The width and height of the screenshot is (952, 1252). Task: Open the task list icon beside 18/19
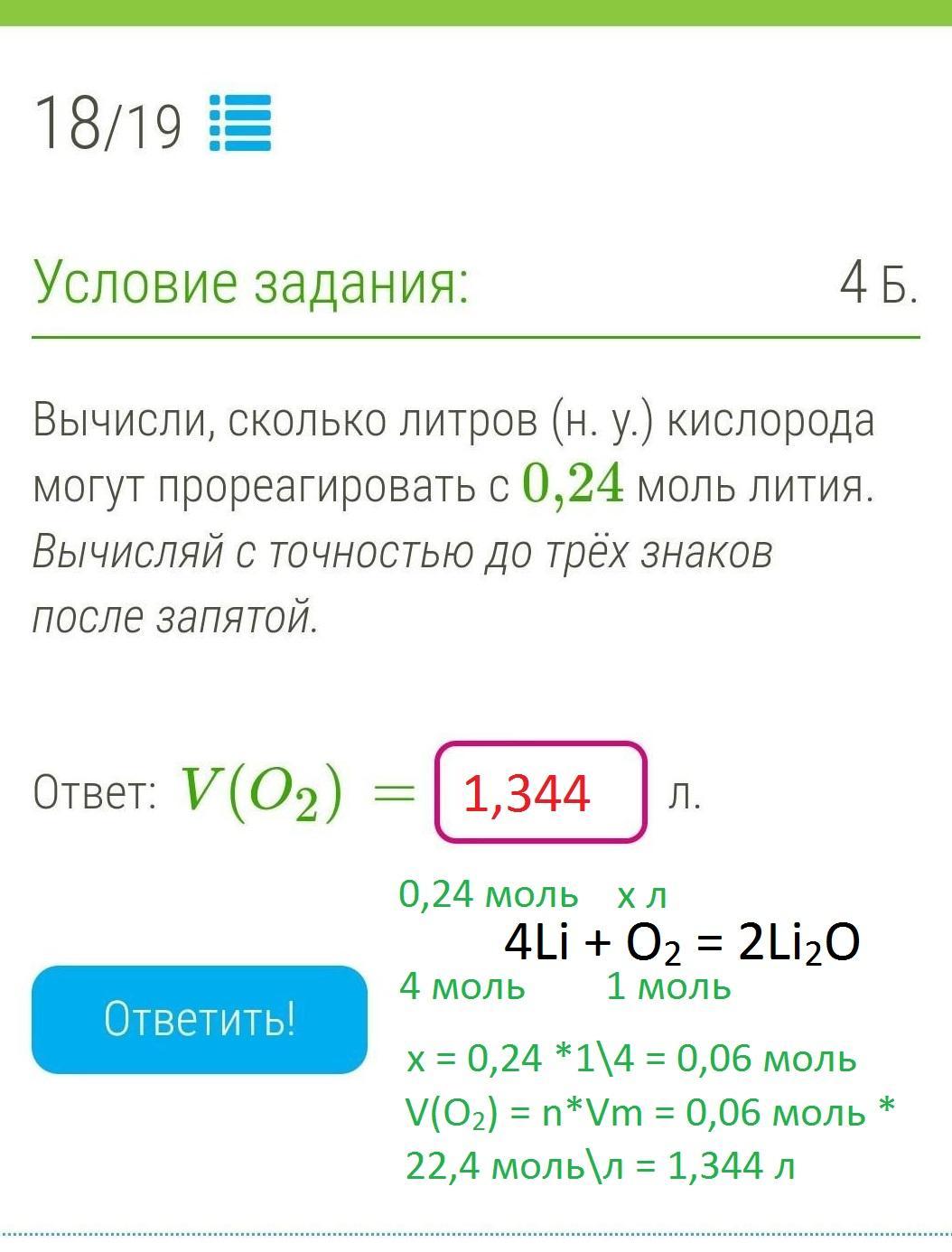tap(240, 123)
